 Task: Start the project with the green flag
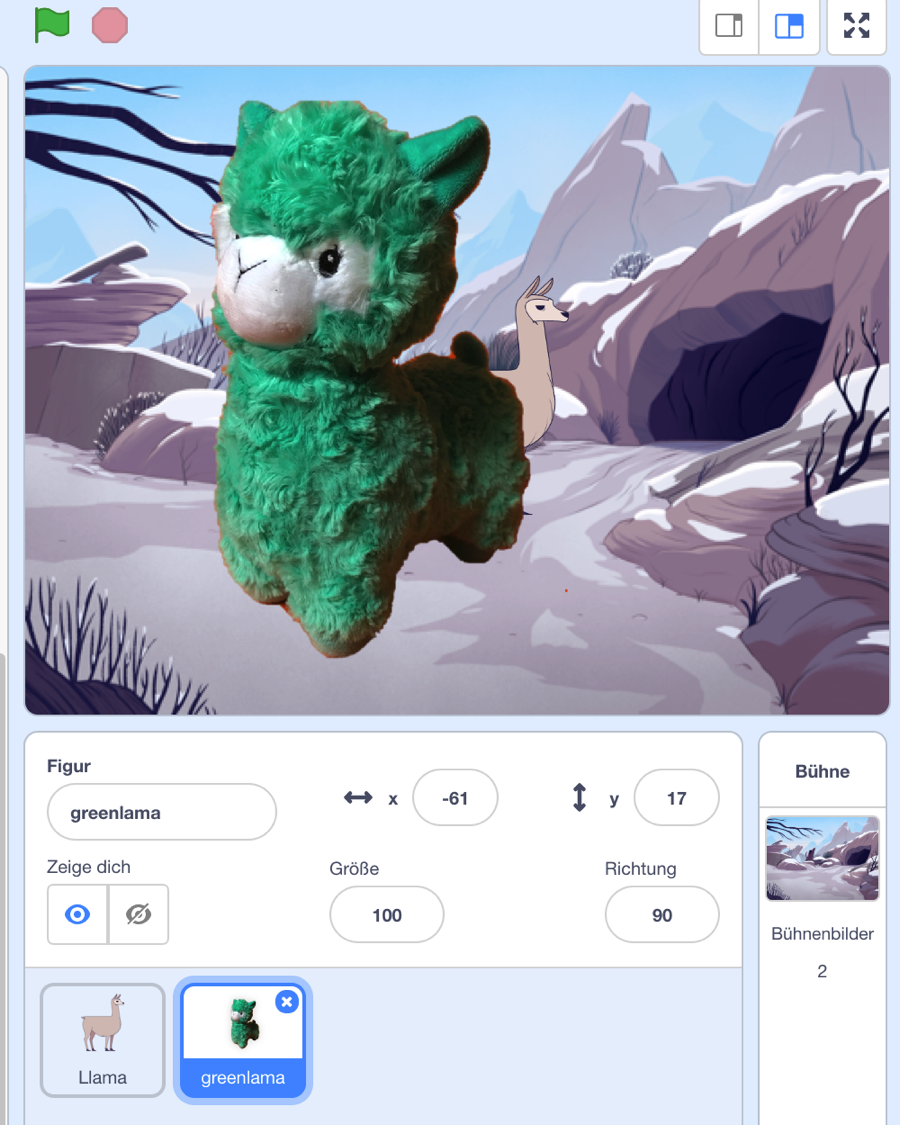coord(52,25)
